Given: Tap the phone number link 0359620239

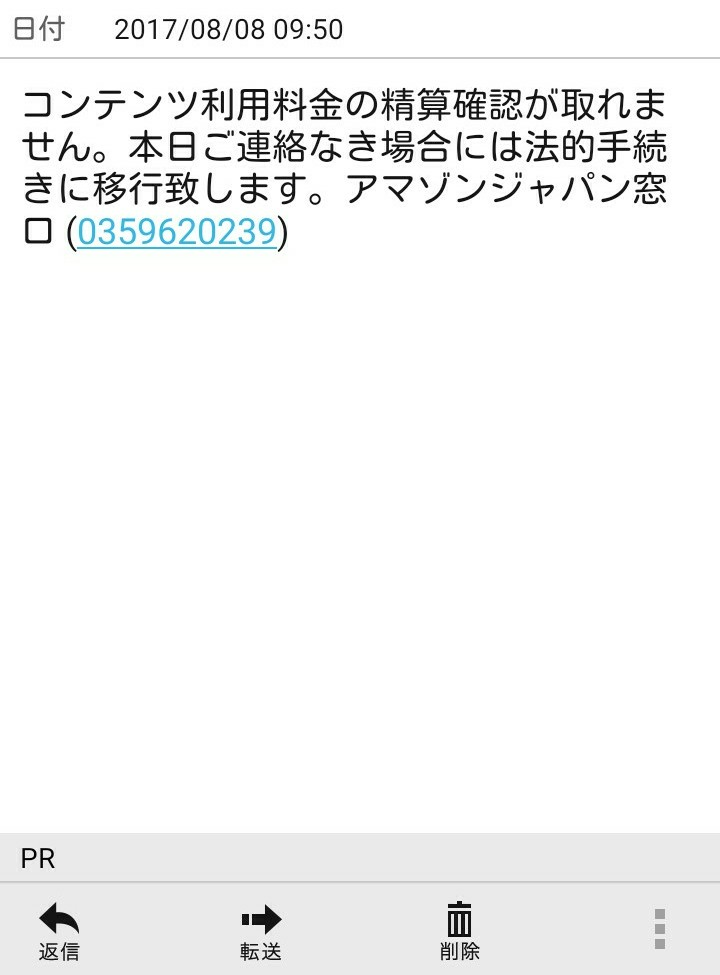Looking at the screenshot, I should [x=176, y=232].
